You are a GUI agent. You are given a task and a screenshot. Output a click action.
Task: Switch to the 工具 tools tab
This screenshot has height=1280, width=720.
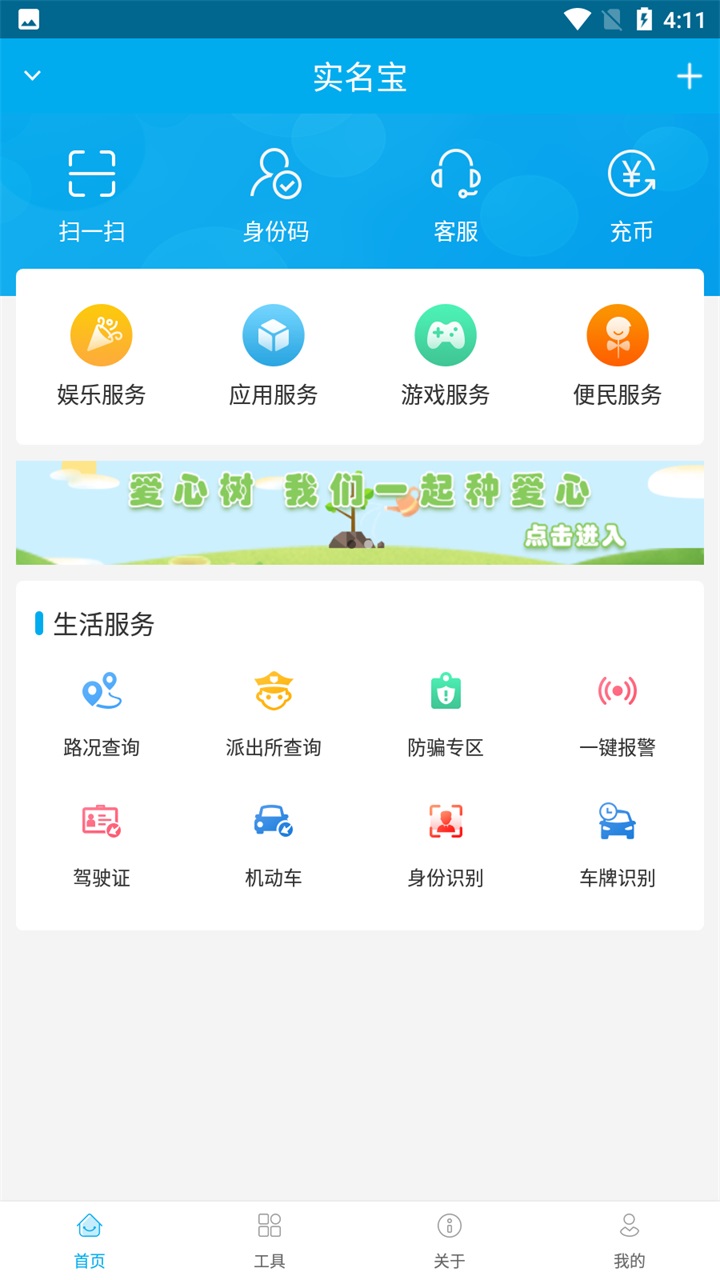[267, 1237]
